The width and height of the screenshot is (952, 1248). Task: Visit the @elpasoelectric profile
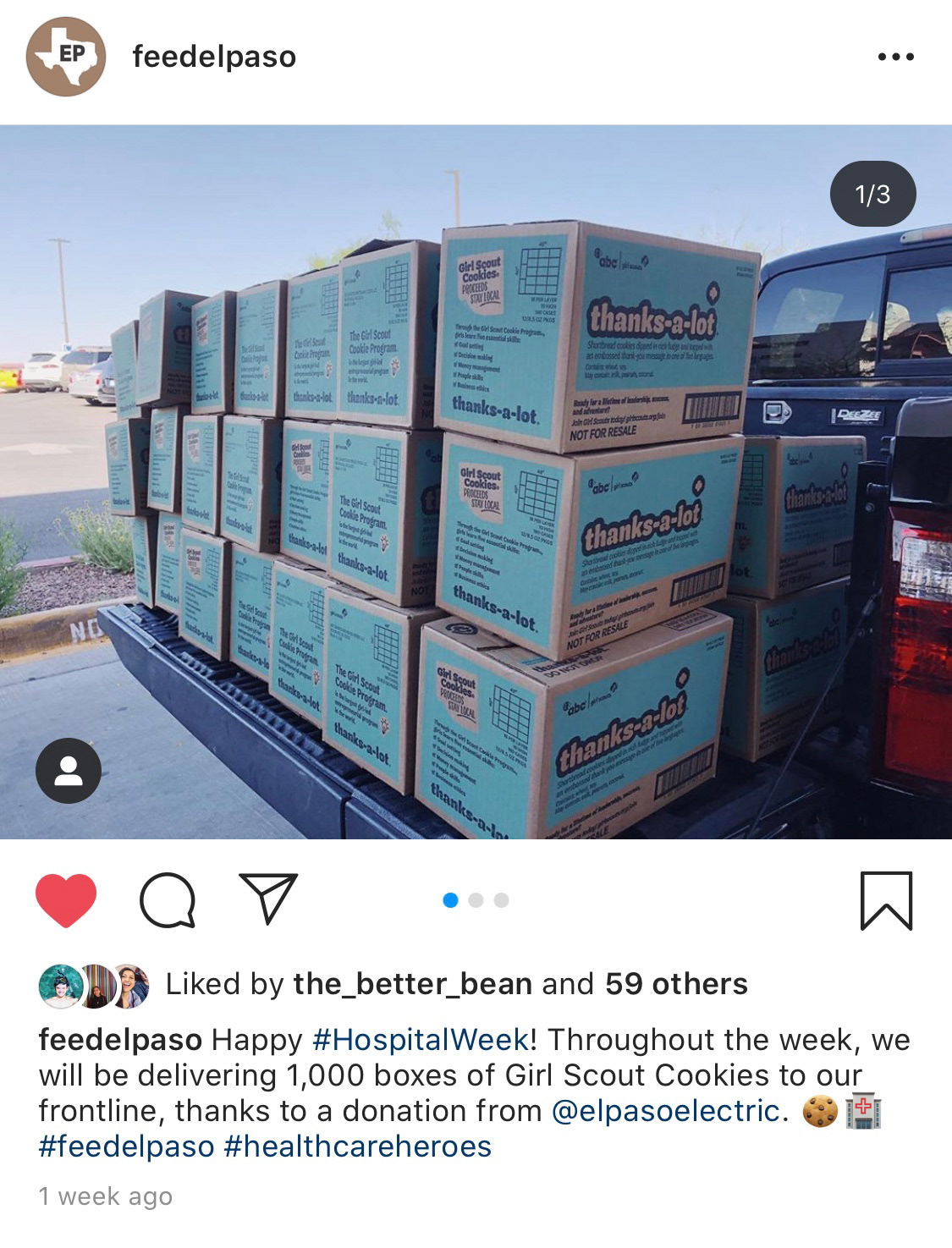[665, 1110]
